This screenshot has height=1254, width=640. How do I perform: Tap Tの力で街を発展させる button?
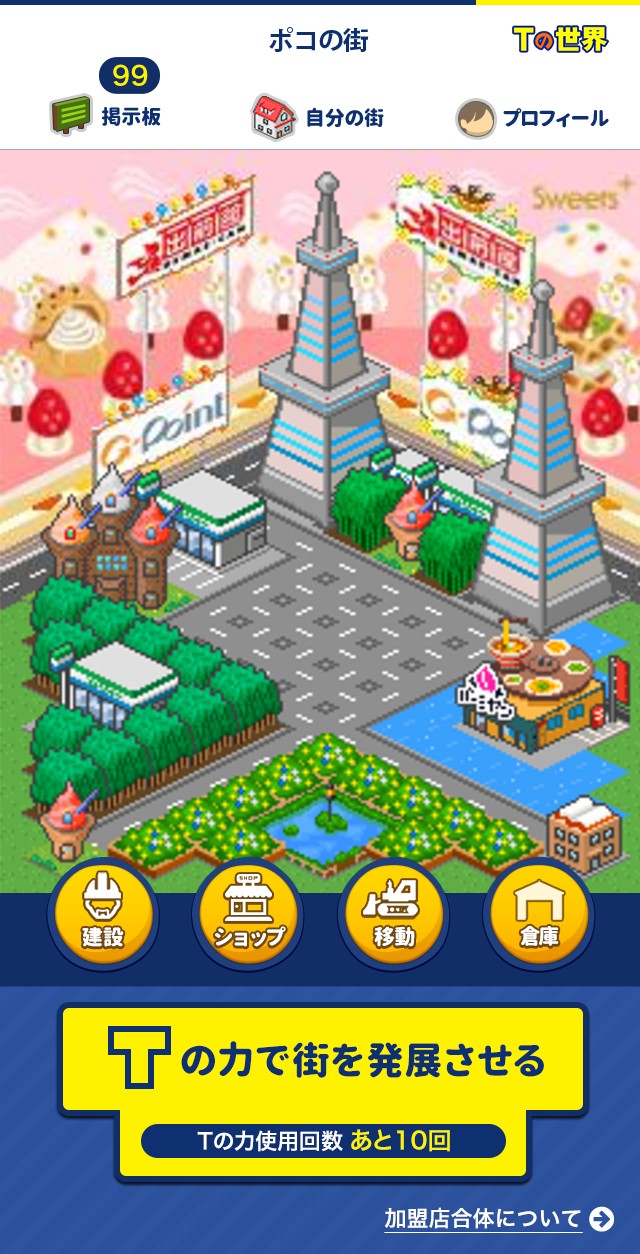pyautogui.click(x=322, y=1088)
